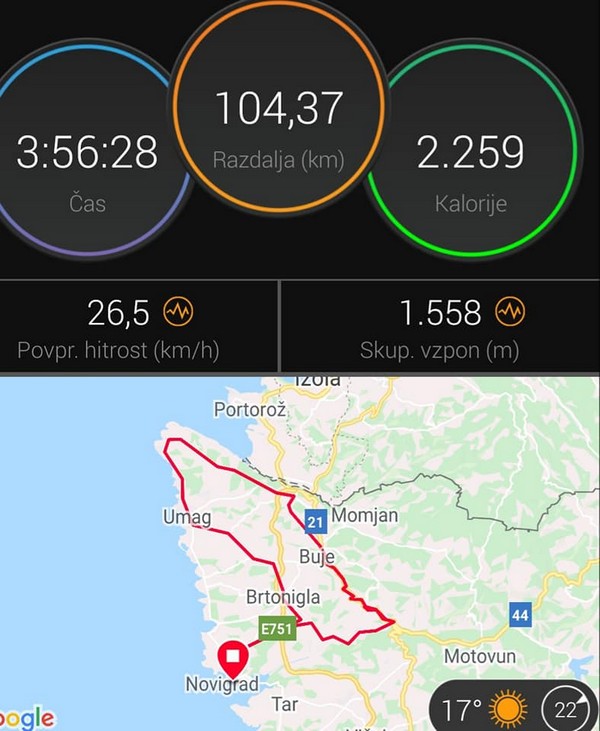
Task: Open the route map in full view
Action: pyautogui.click(x=300, y=540)
